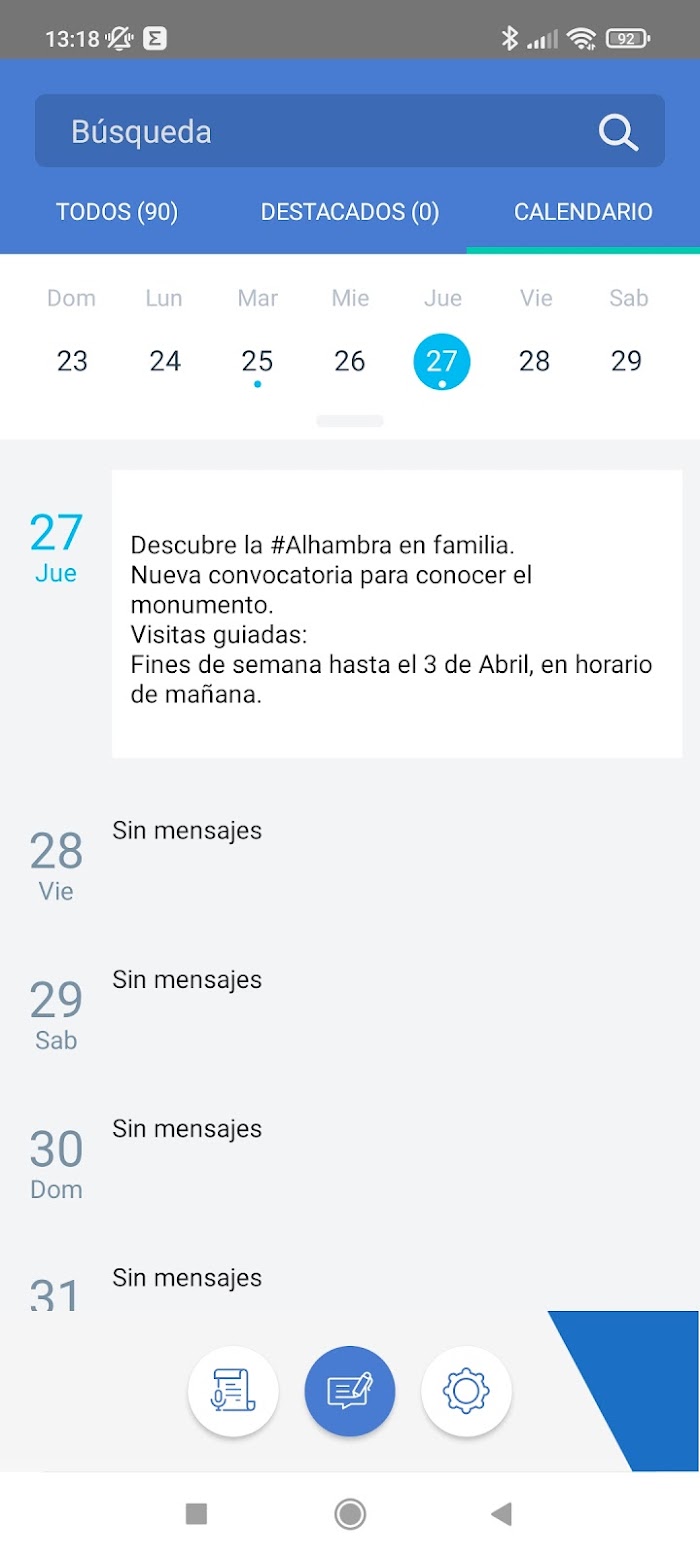Go back with the system back button
Image resolution: width=700 pixels, height=1556 pixels.
click(502, 1514)
